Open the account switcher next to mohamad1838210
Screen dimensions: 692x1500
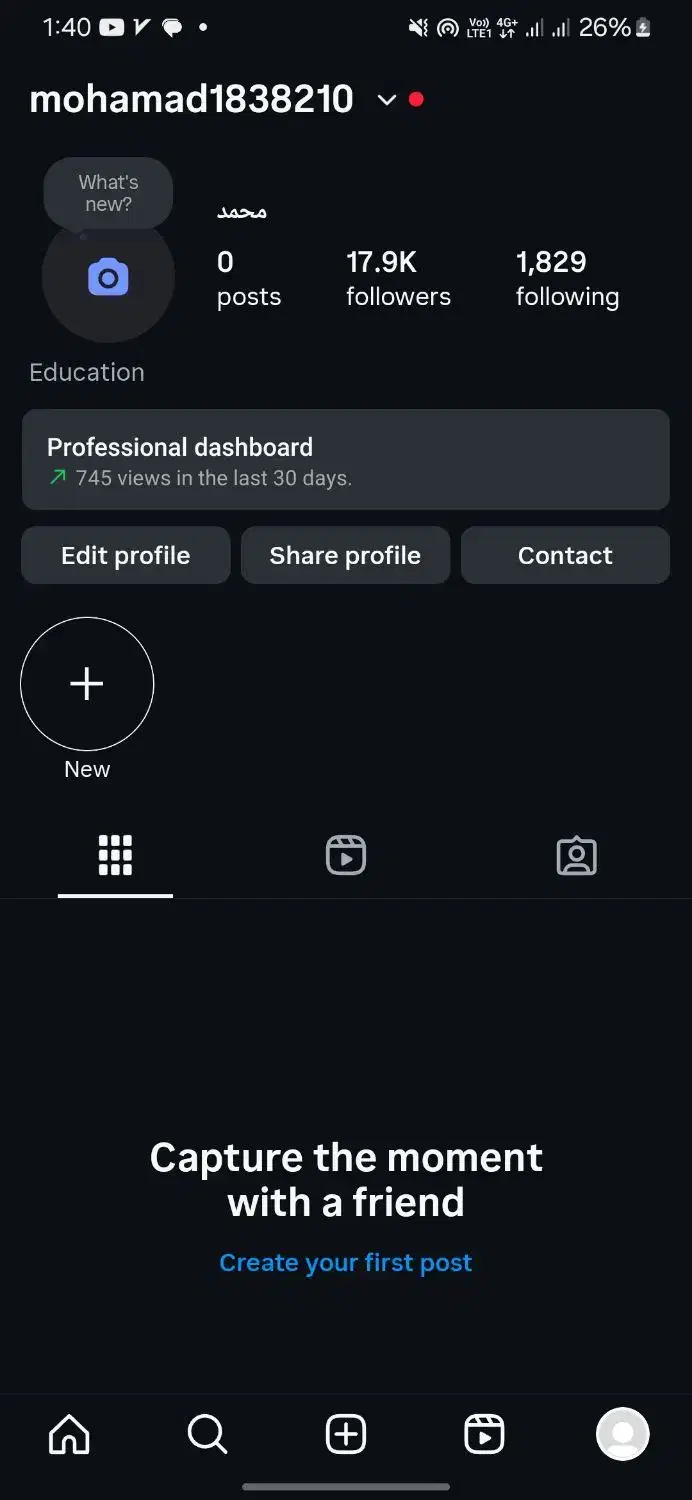point(387,100)
